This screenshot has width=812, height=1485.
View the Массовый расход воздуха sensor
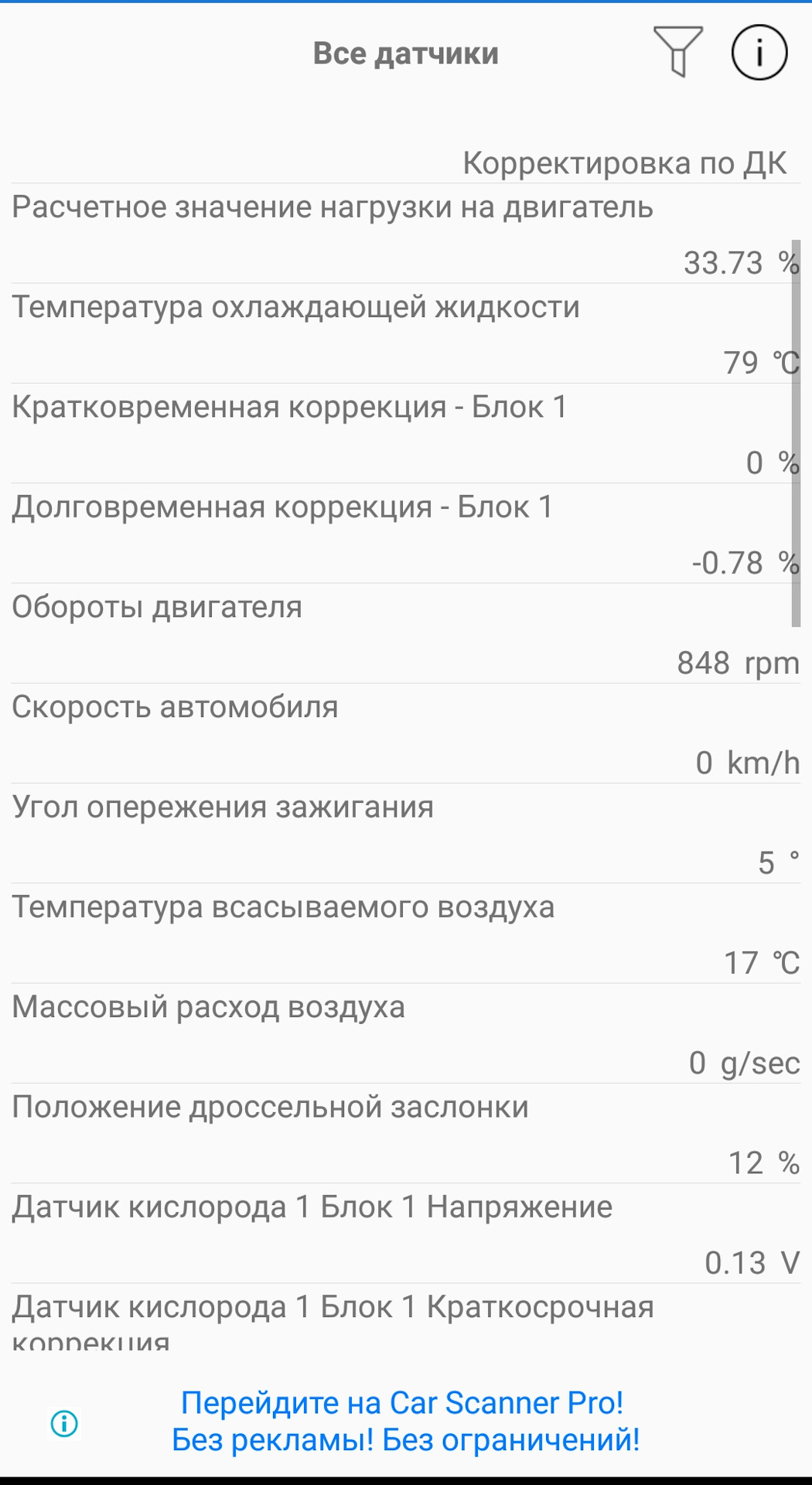click(405, 1033)
